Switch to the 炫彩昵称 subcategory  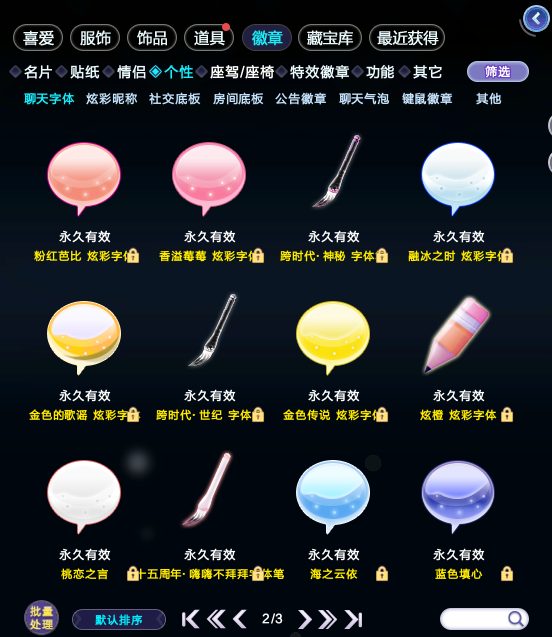[111, 99]
